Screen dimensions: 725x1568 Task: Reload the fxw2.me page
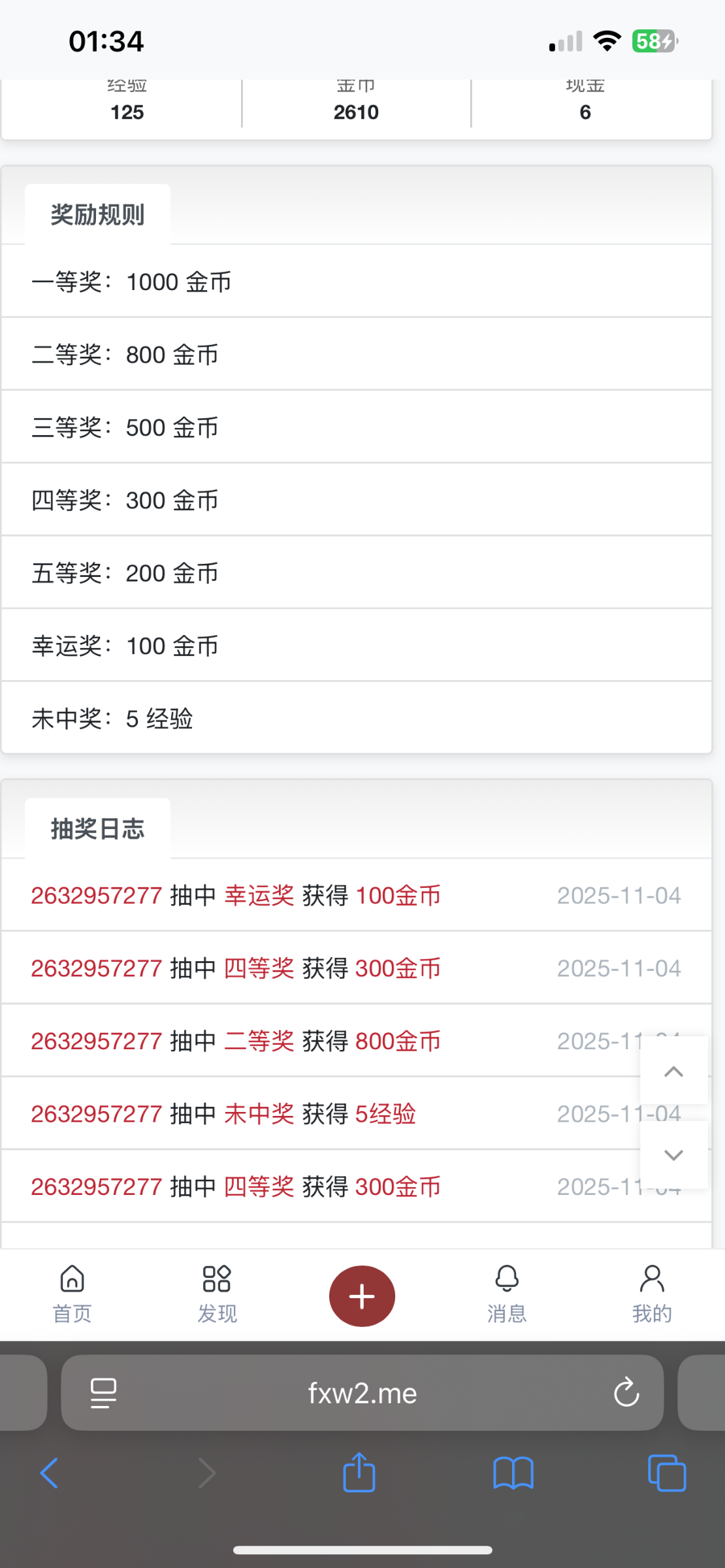click(x=626, y=1393)
